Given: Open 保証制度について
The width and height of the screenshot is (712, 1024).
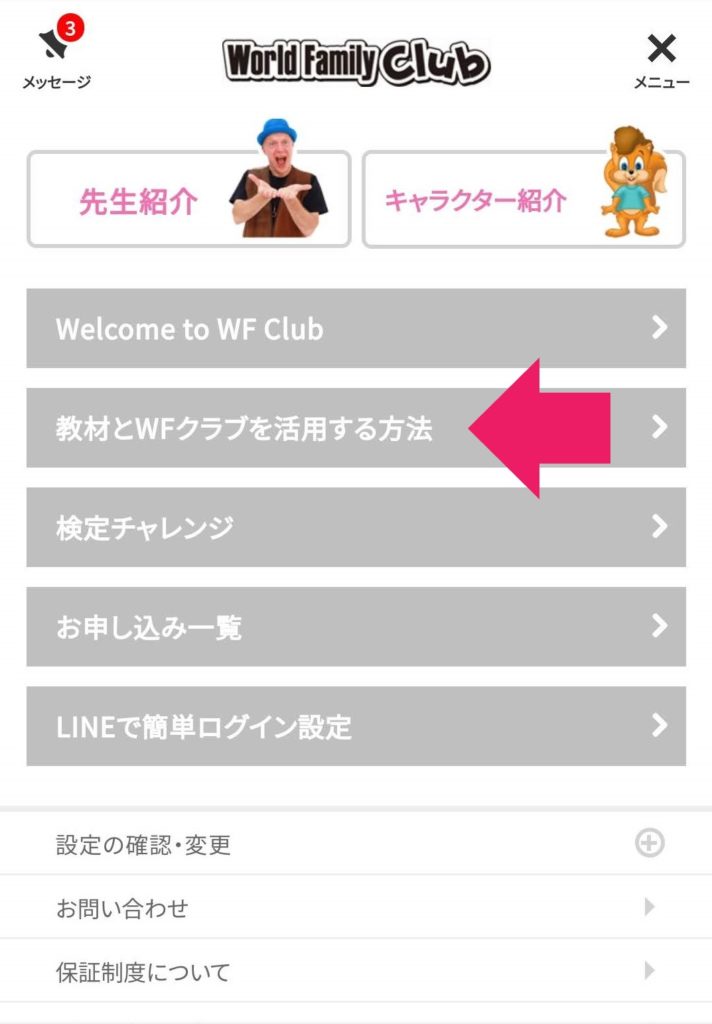Looking at the screenshot, I should click(356, 970).
